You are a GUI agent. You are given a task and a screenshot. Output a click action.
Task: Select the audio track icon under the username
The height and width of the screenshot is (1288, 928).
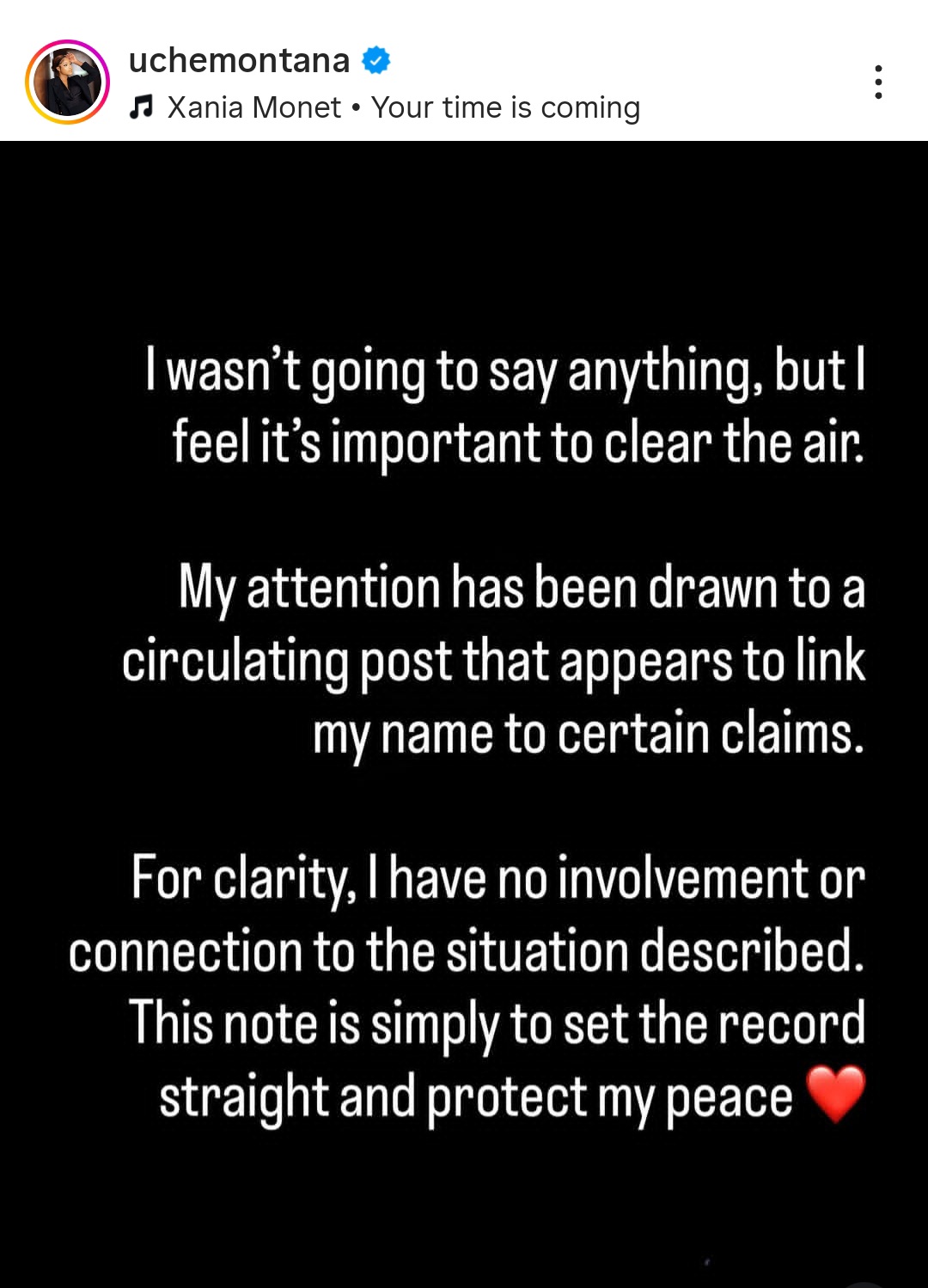(x=143, y=107)
